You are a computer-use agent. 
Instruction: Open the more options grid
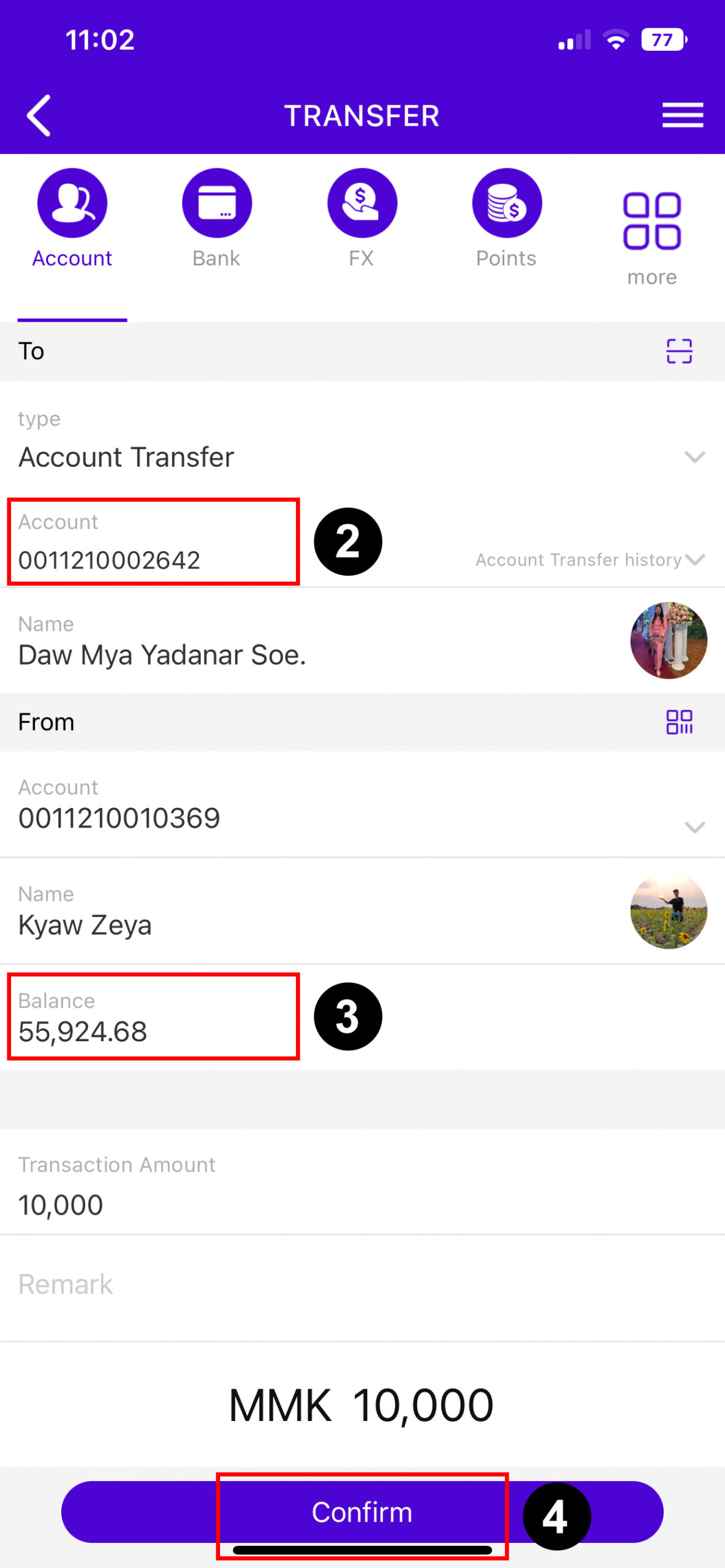(x=651, y=239)
